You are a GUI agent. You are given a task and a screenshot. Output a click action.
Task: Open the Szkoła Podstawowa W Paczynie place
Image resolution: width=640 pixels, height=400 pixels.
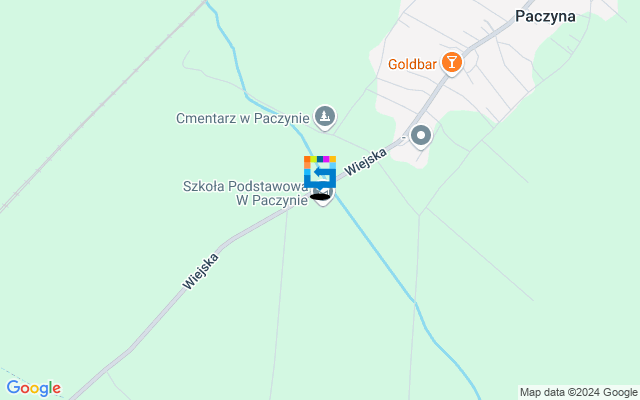pyautogui.click(x=245, y=193)
